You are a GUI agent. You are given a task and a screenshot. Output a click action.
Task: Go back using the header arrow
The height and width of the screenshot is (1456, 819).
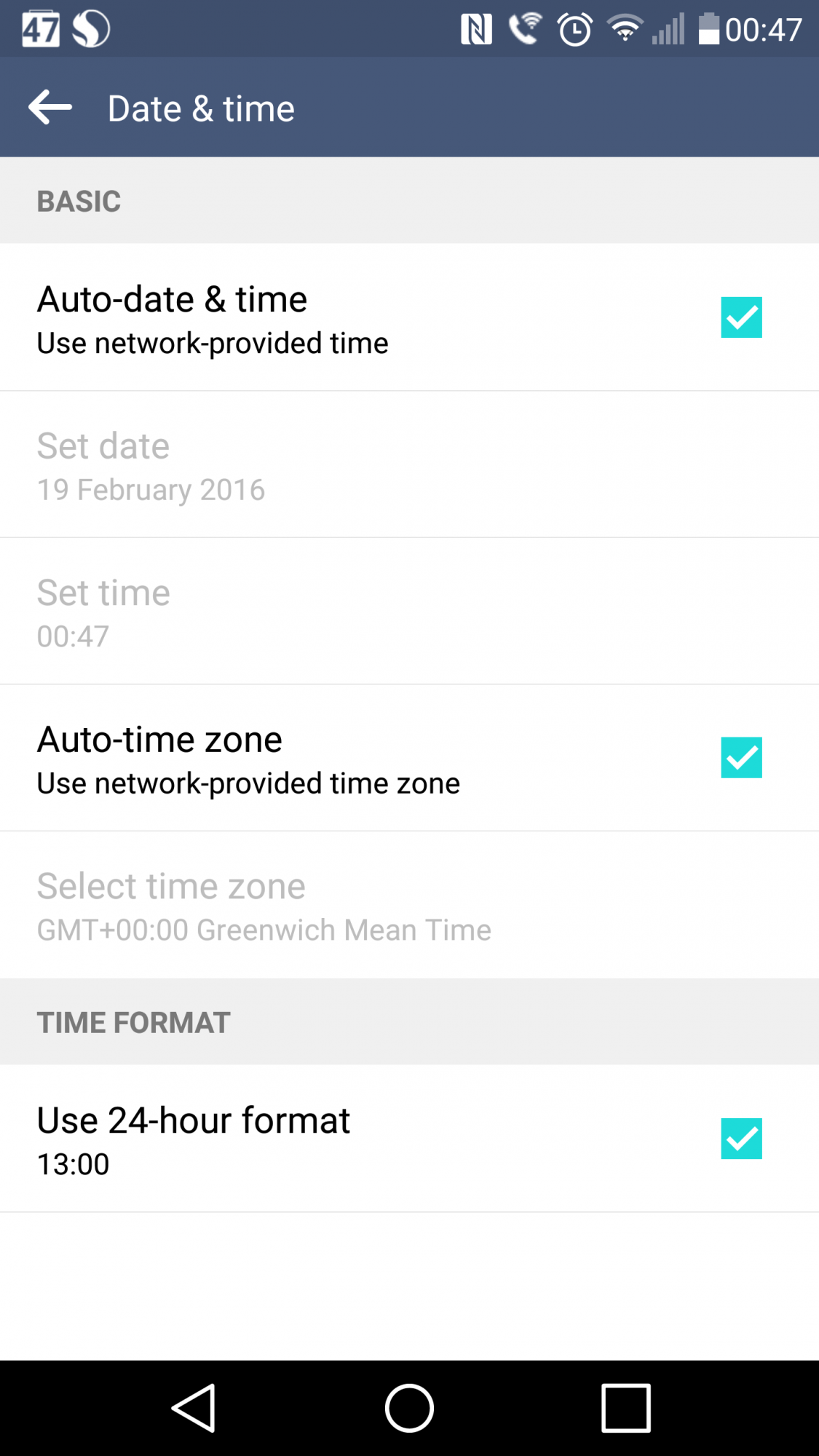(x=50, y=108)
